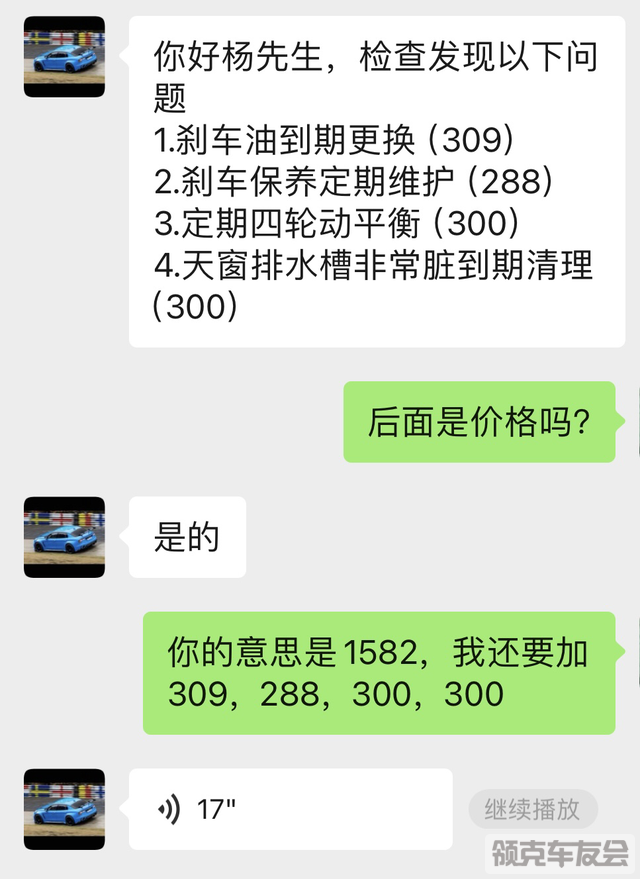The width and height of the screenshot is (640, 879).
Task: Open avatar next to the 你好杨先生 message
Action: pos(64,57)
